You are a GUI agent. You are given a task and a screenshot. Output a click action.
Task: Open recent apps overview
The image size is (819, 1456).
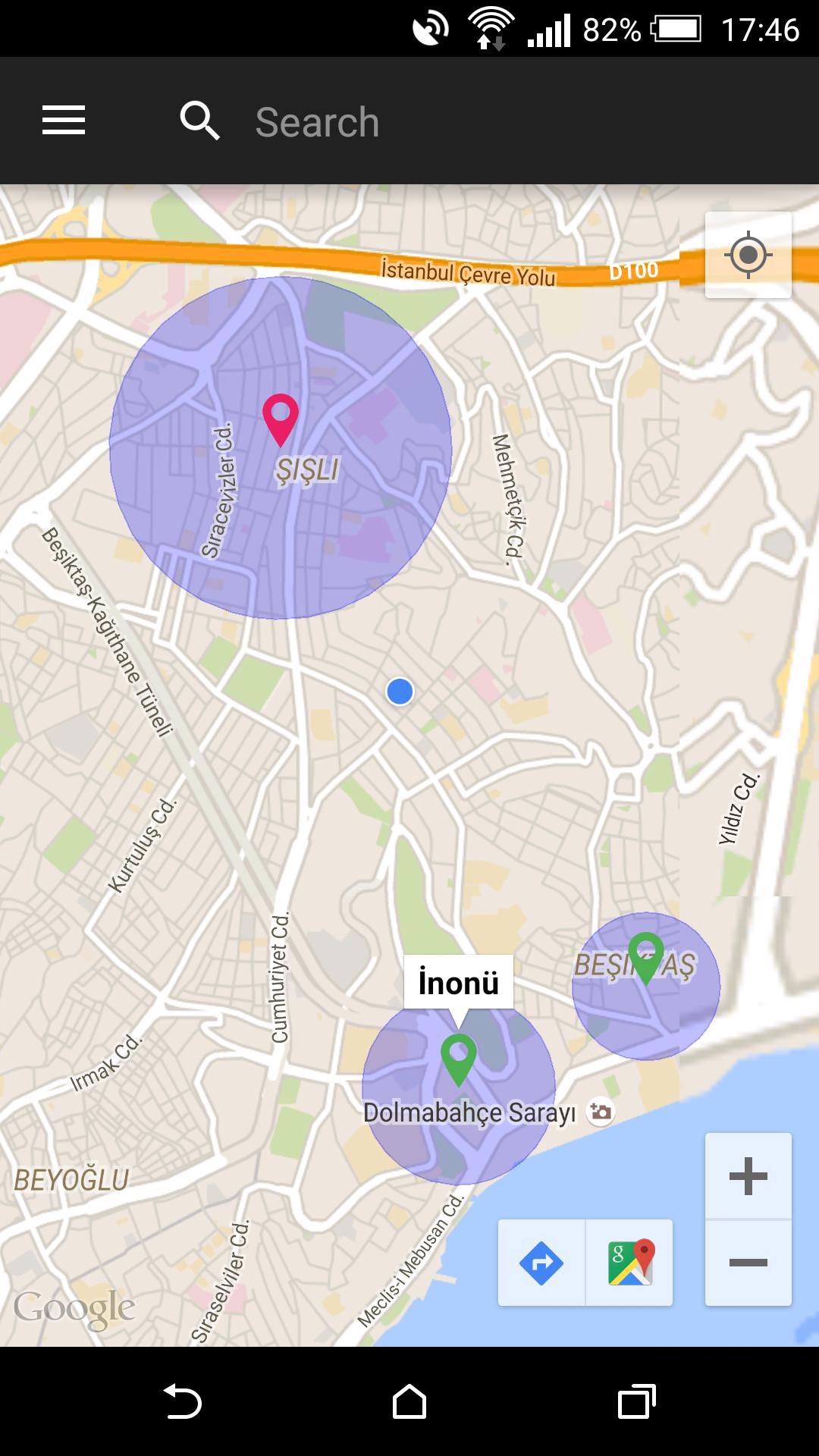tap(636, 1401)
